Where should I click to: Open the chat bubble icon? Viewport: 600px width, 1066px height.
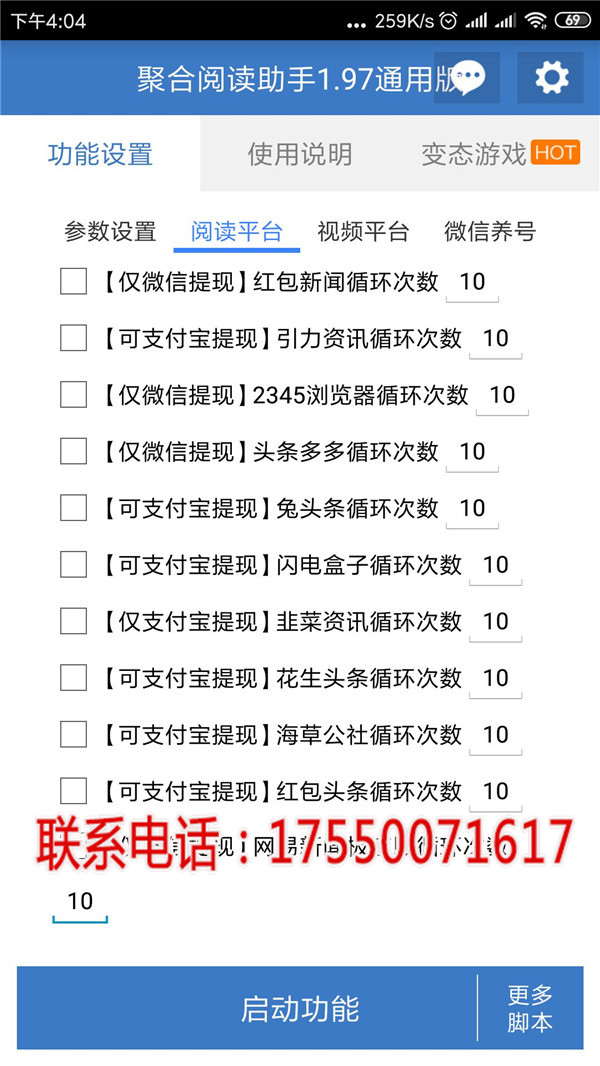click(467, 78)
